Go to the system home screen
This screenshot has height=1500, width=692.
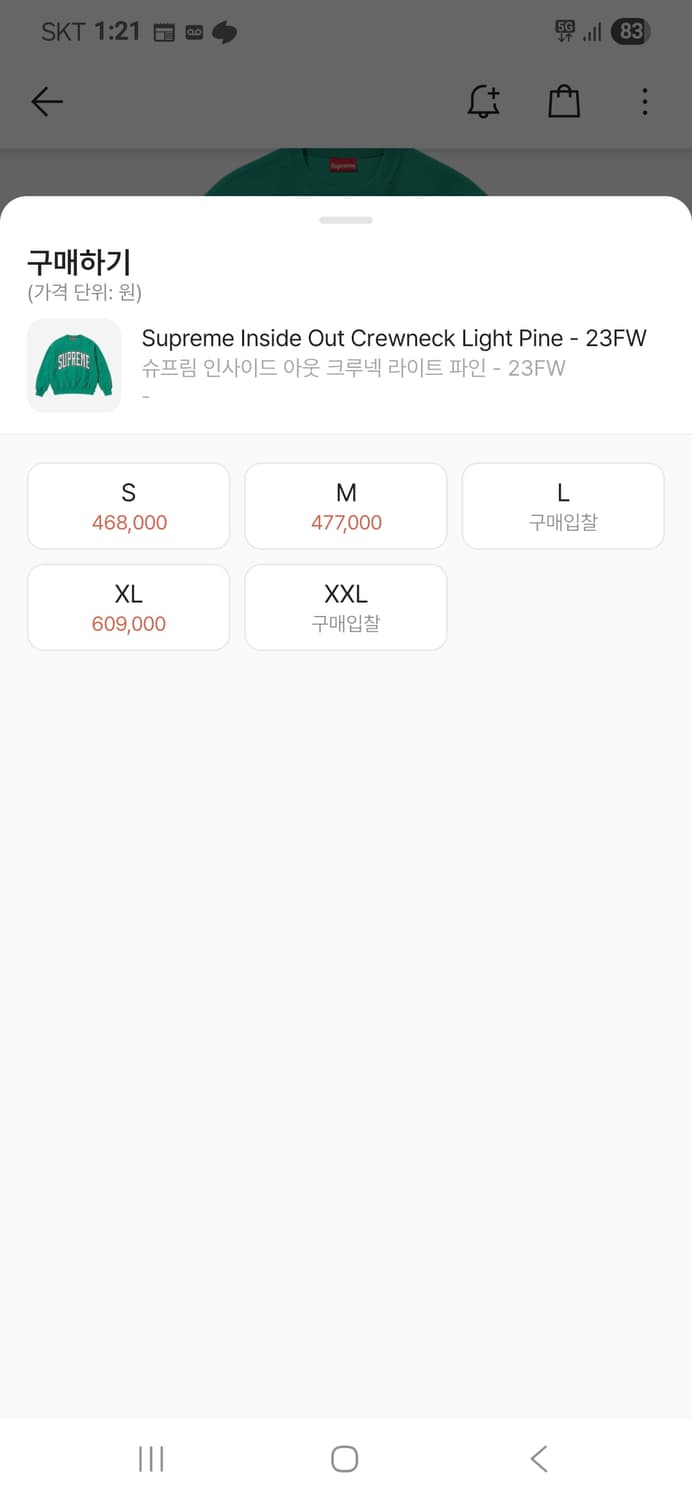(x=345, y=1459)
